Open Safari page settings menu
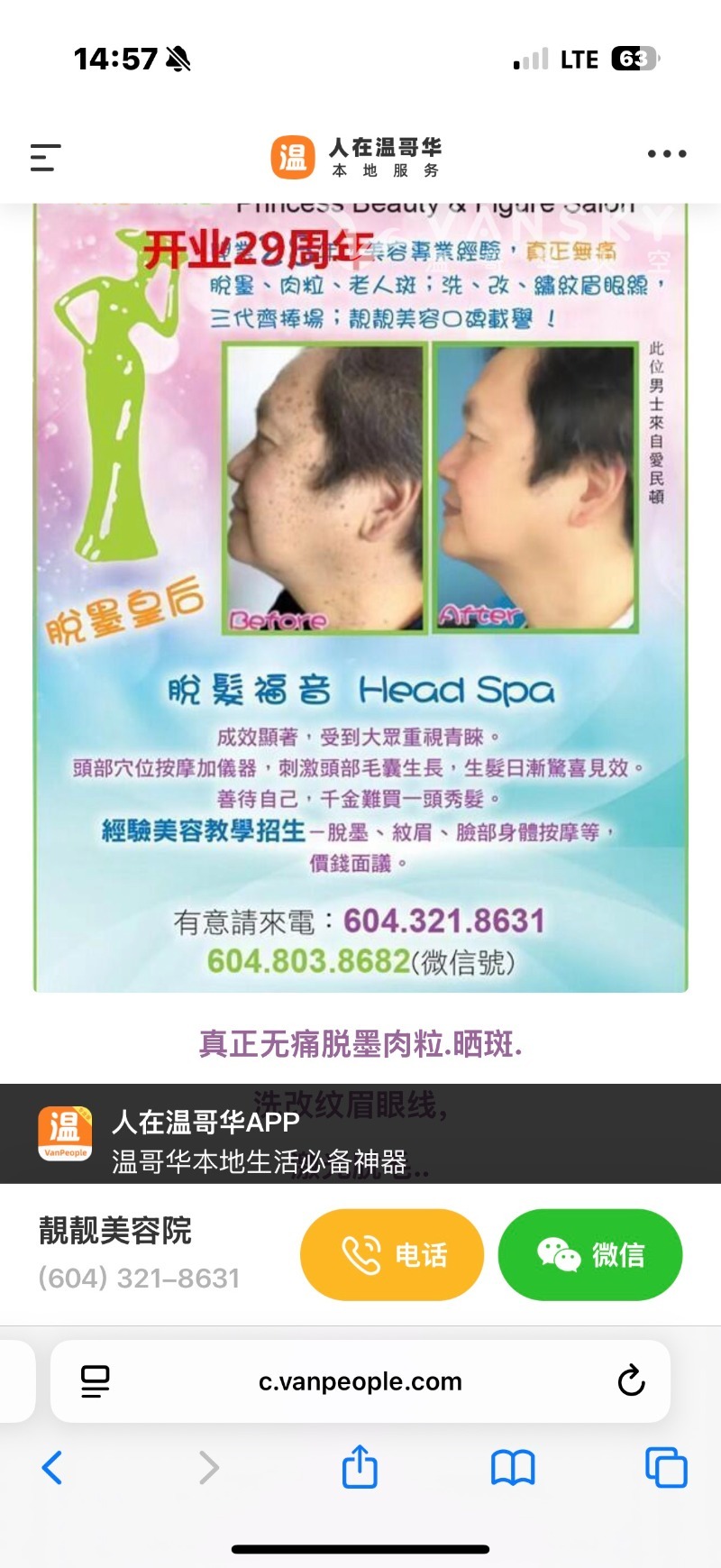 (96, 1381)
